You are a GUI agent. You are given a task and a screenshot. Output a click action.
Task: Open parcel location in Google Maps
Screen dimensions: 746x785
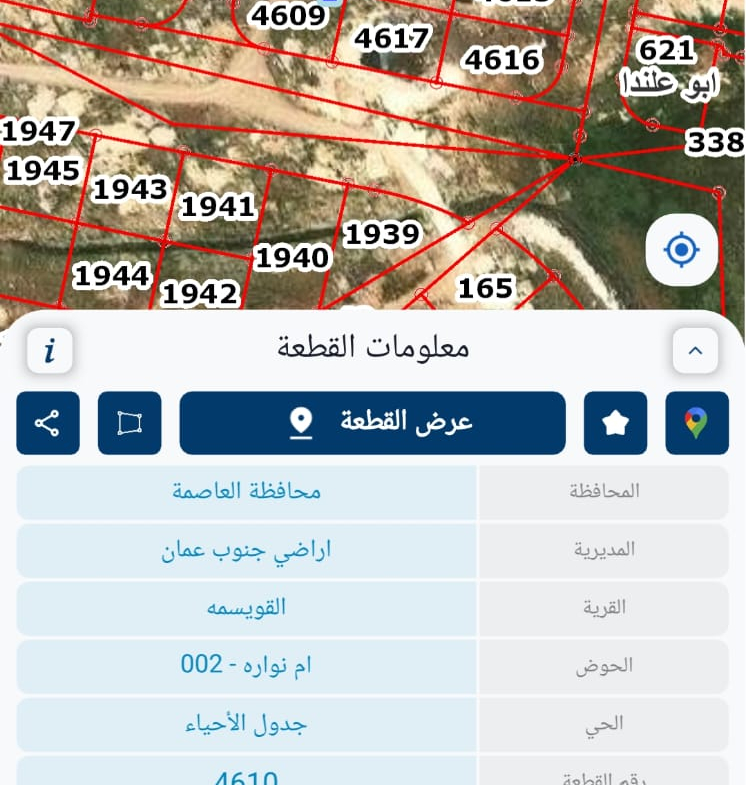(x=697, y=423)
